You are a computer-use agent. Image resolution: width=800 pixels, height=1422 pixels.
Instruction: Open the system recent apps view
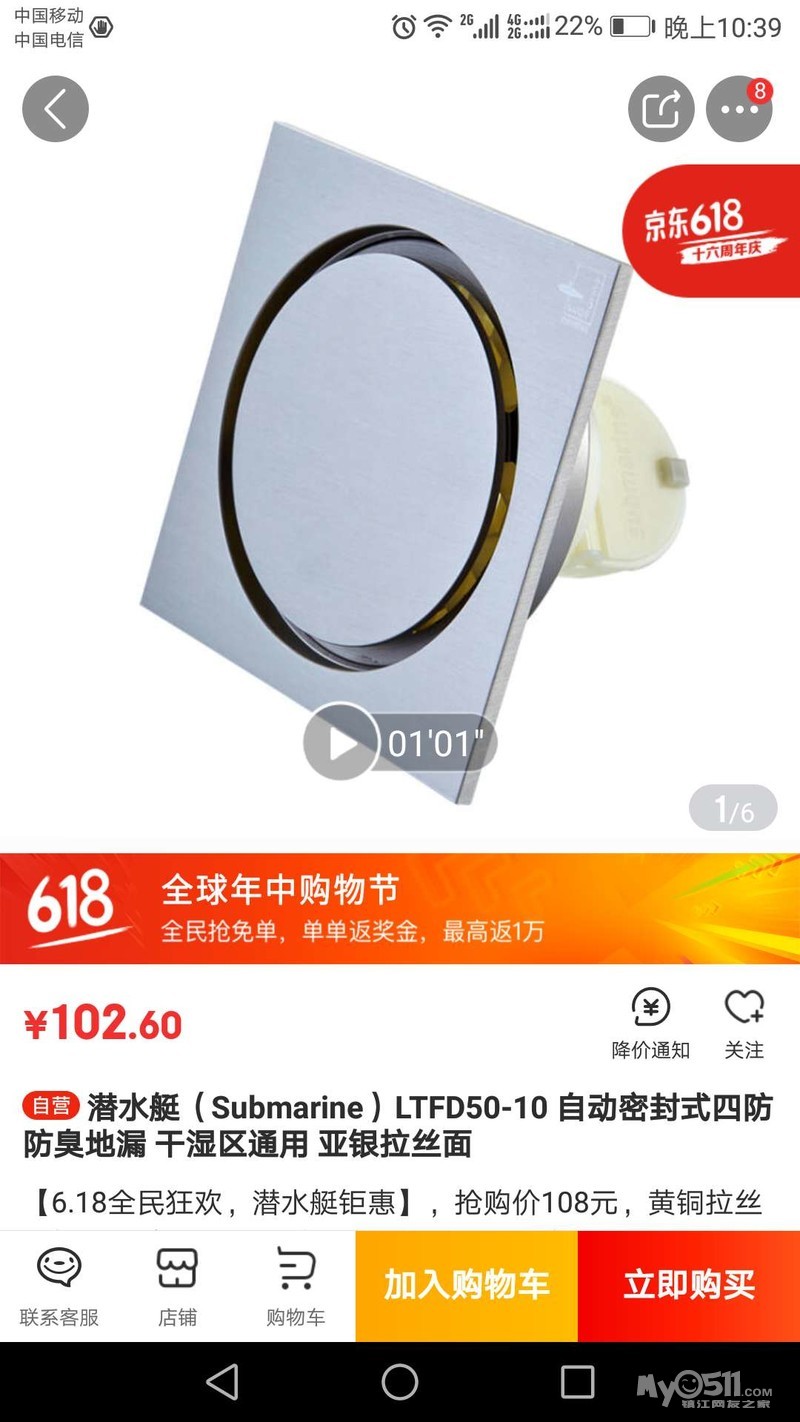(x=577, y=1382)
